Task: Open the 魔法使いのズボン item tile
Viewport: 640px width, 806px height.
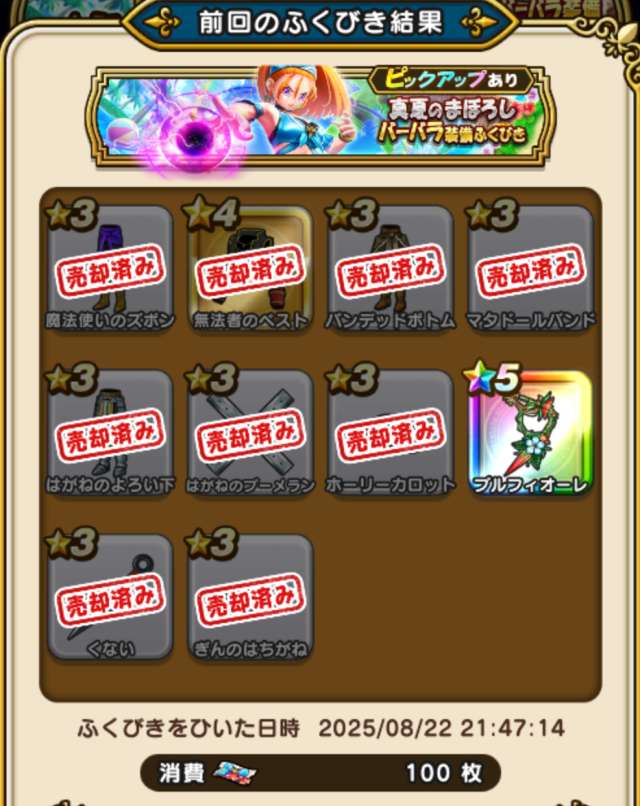Action: pos(110,269)
